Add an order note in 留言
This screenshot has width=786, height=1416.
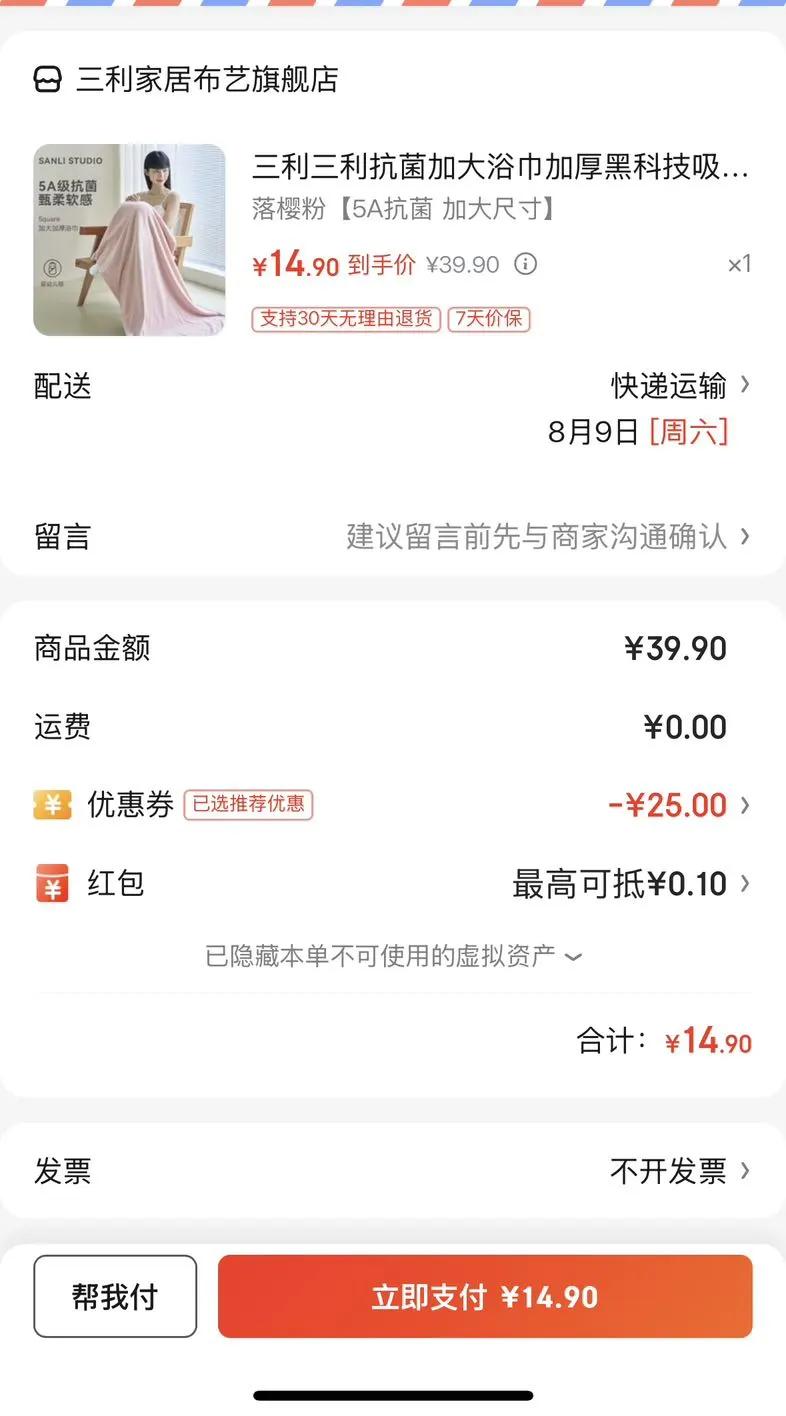coord(546,537)
